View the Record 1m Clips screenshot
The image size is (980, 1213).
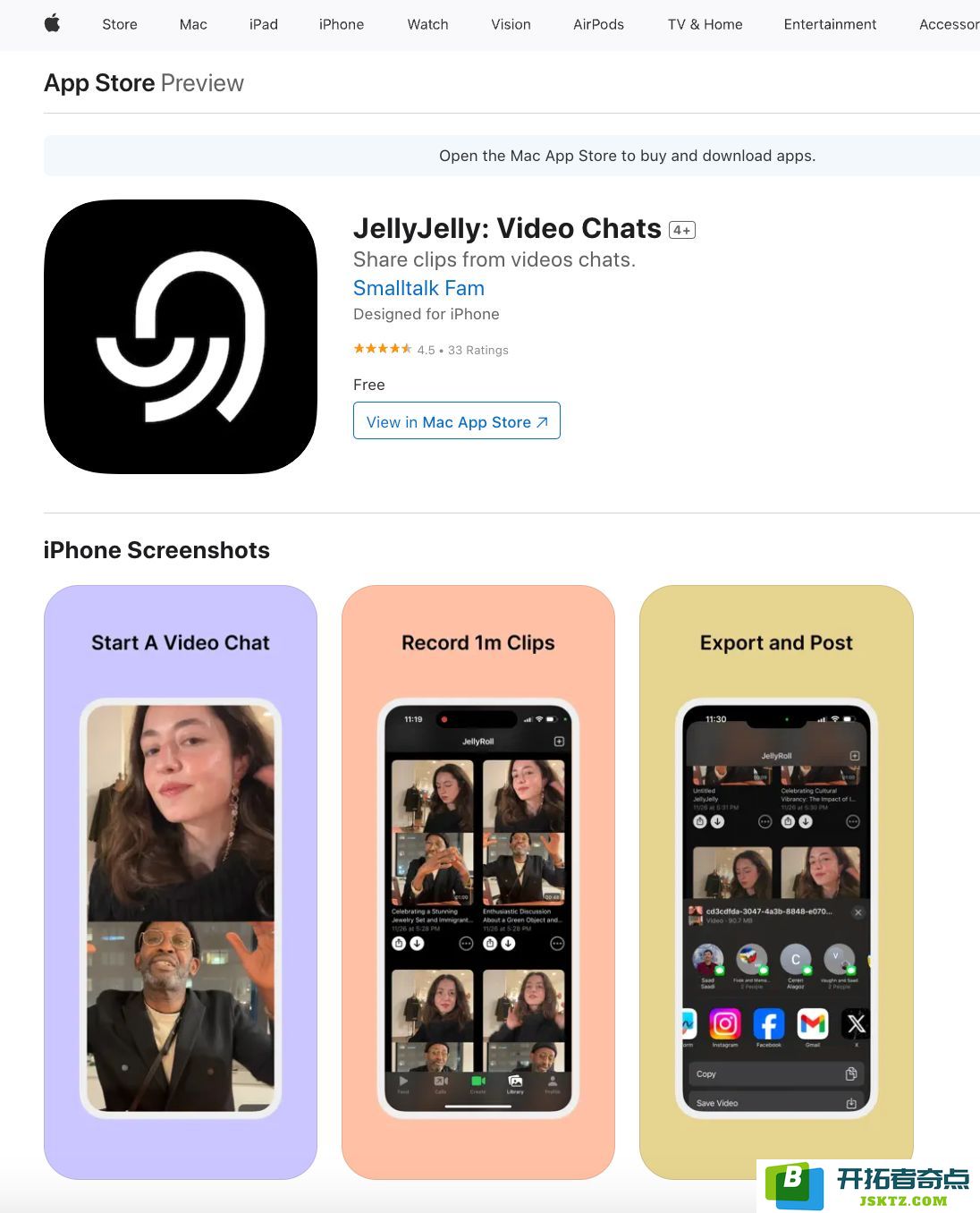pyautogui.click(x=478, y=881)
